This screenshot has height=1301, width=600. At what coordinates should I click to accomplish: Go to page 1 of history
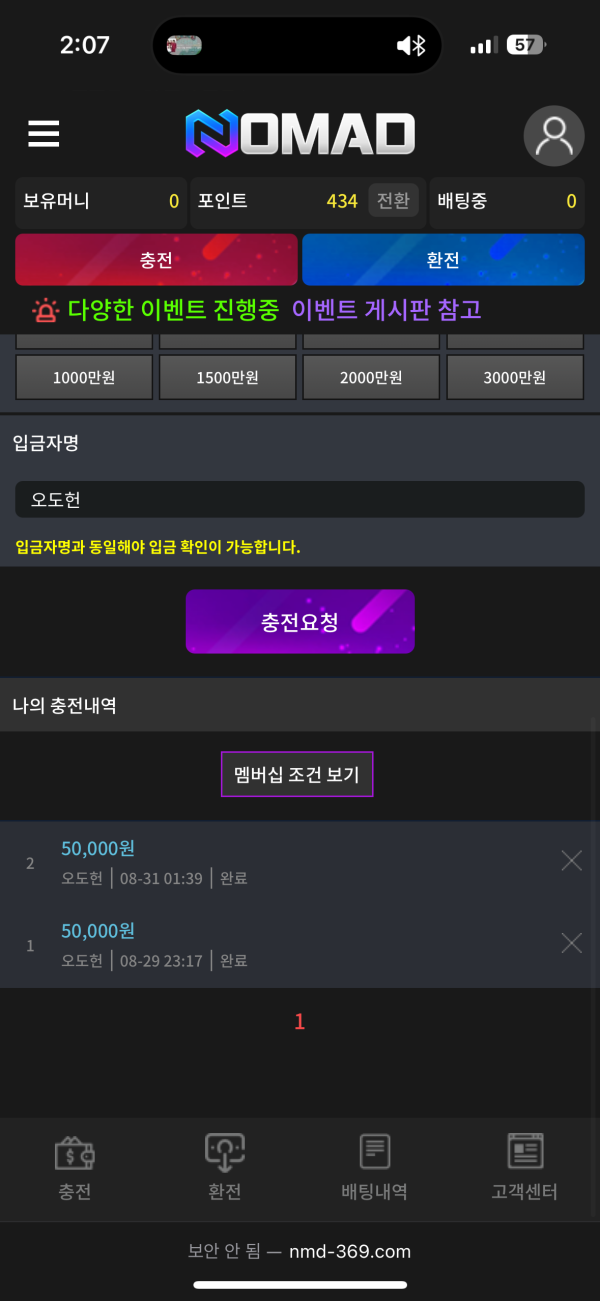point(299,1022)
